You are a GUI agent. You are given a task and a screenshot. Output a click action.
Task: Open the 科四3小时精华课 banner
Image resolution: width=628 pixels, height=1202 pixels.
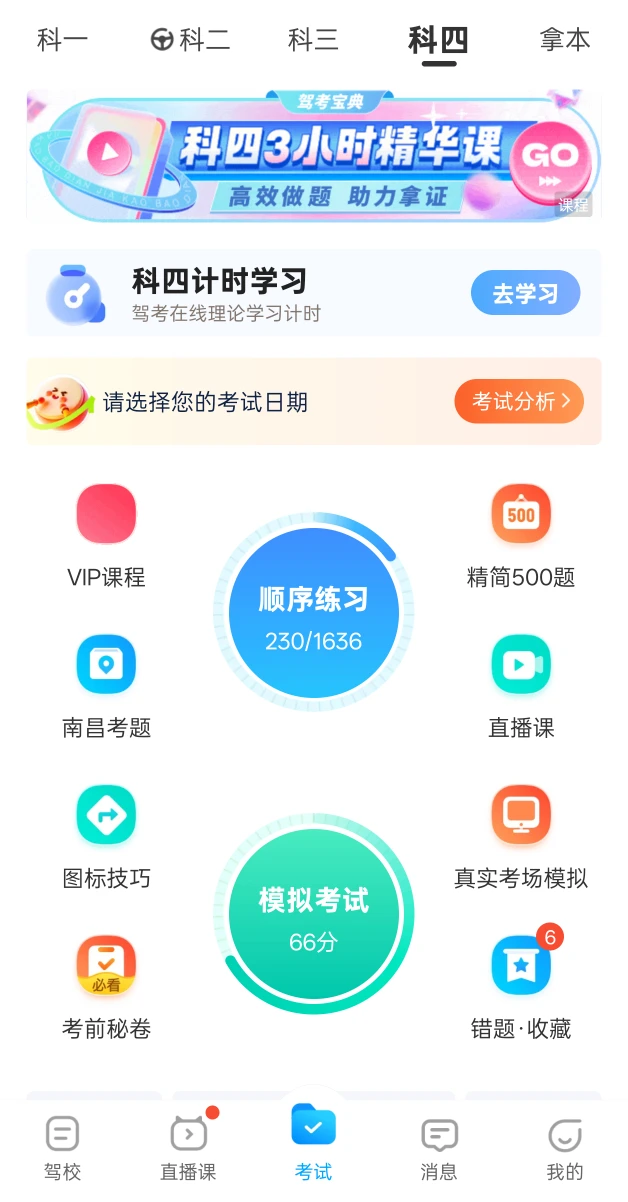point(314,154)
